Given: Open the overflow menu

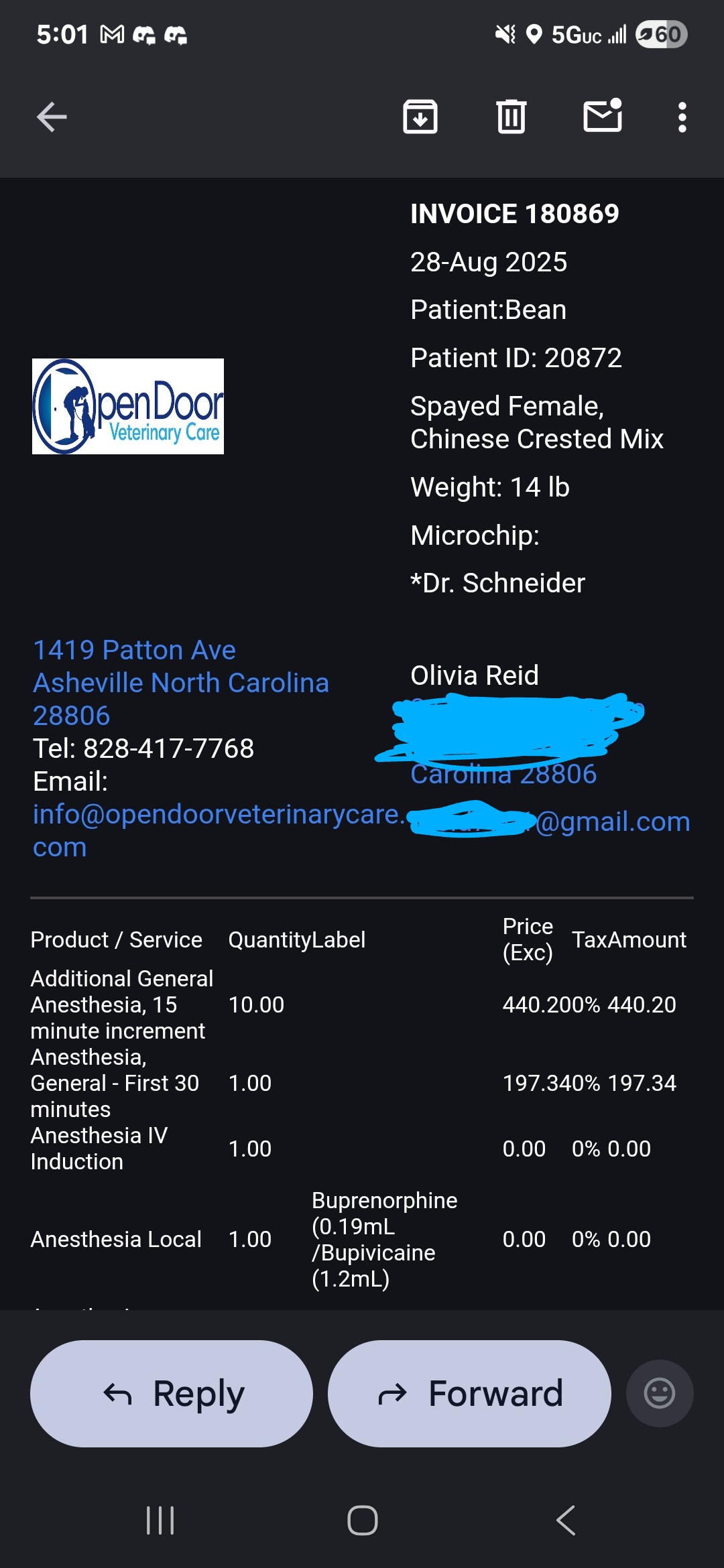Looking at the screenshot, I should (682, 117).
